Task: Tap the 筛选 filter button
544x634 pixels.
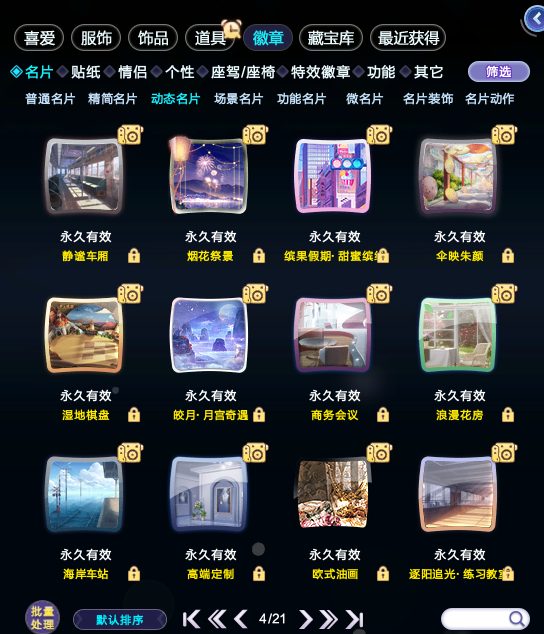Action: [x=499, y=72]
